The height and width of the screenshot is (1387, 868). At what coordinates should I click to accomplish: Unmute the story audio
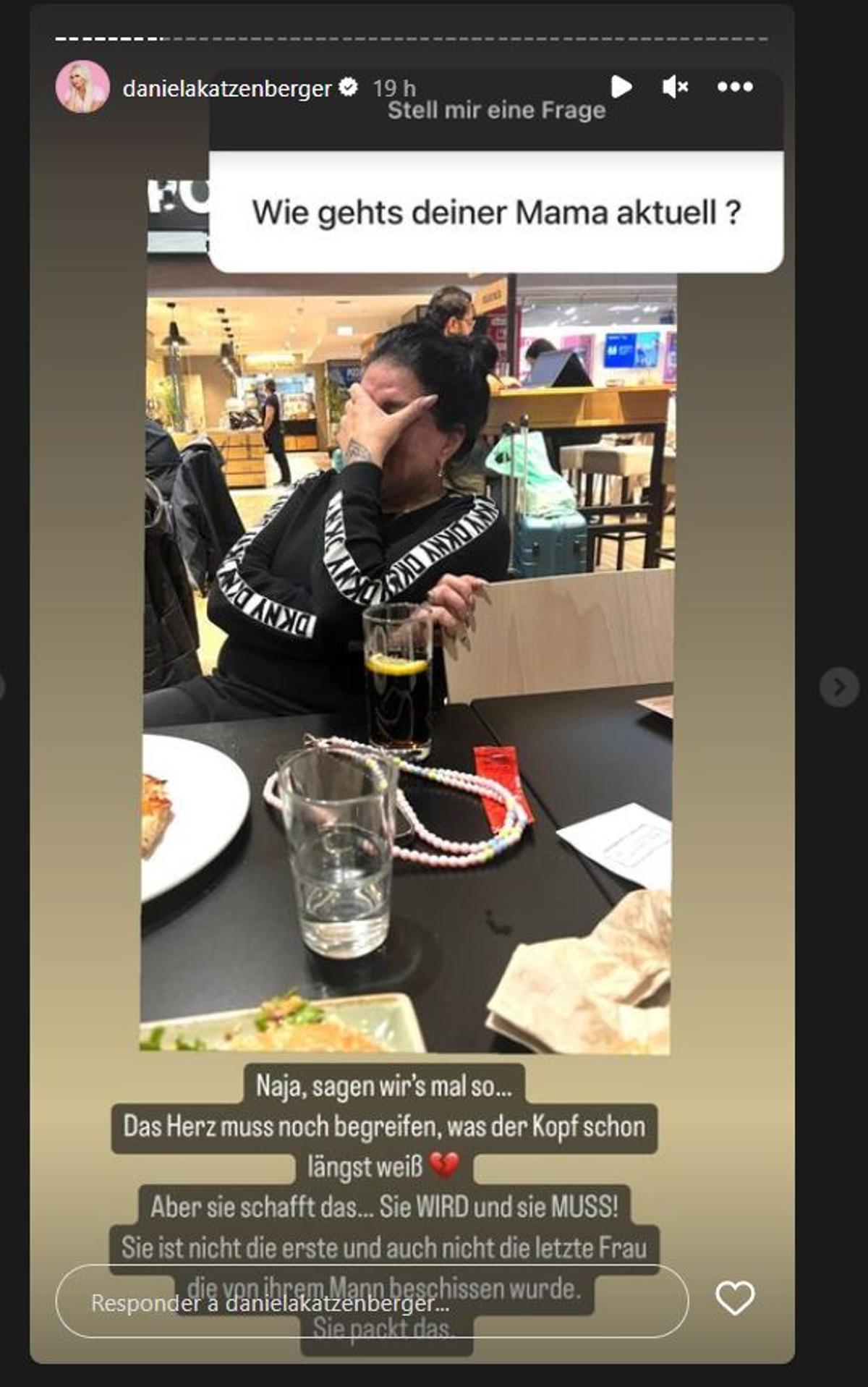674,87
